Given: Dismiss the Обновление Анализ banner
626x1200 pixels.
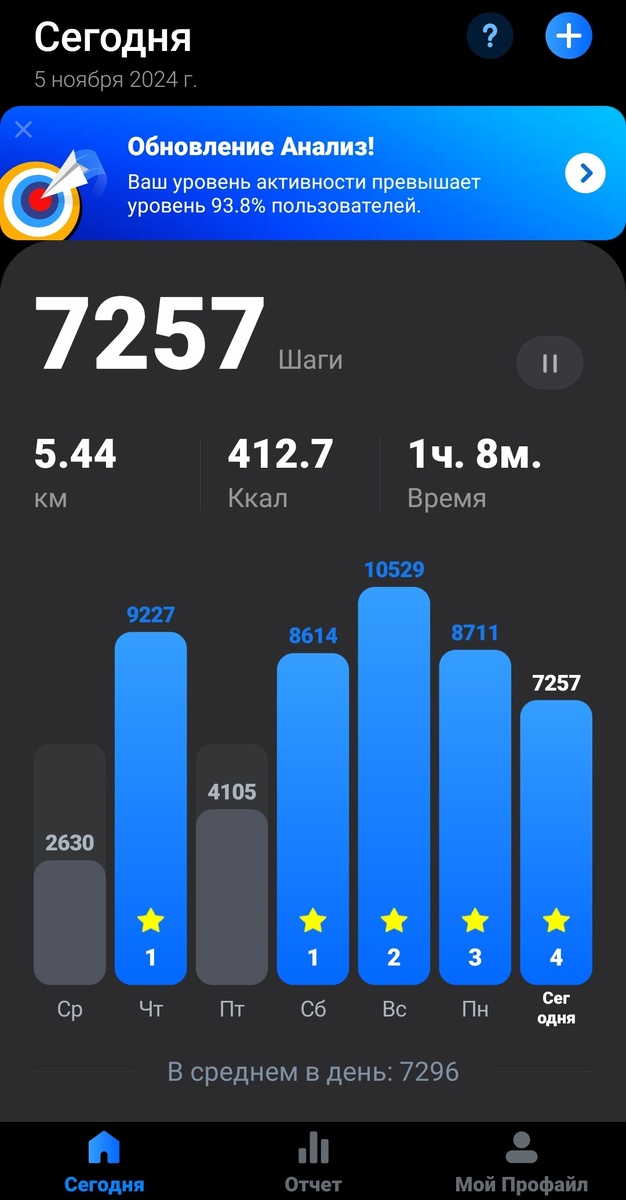Looking at the screenshot, I should pos(24,129).
